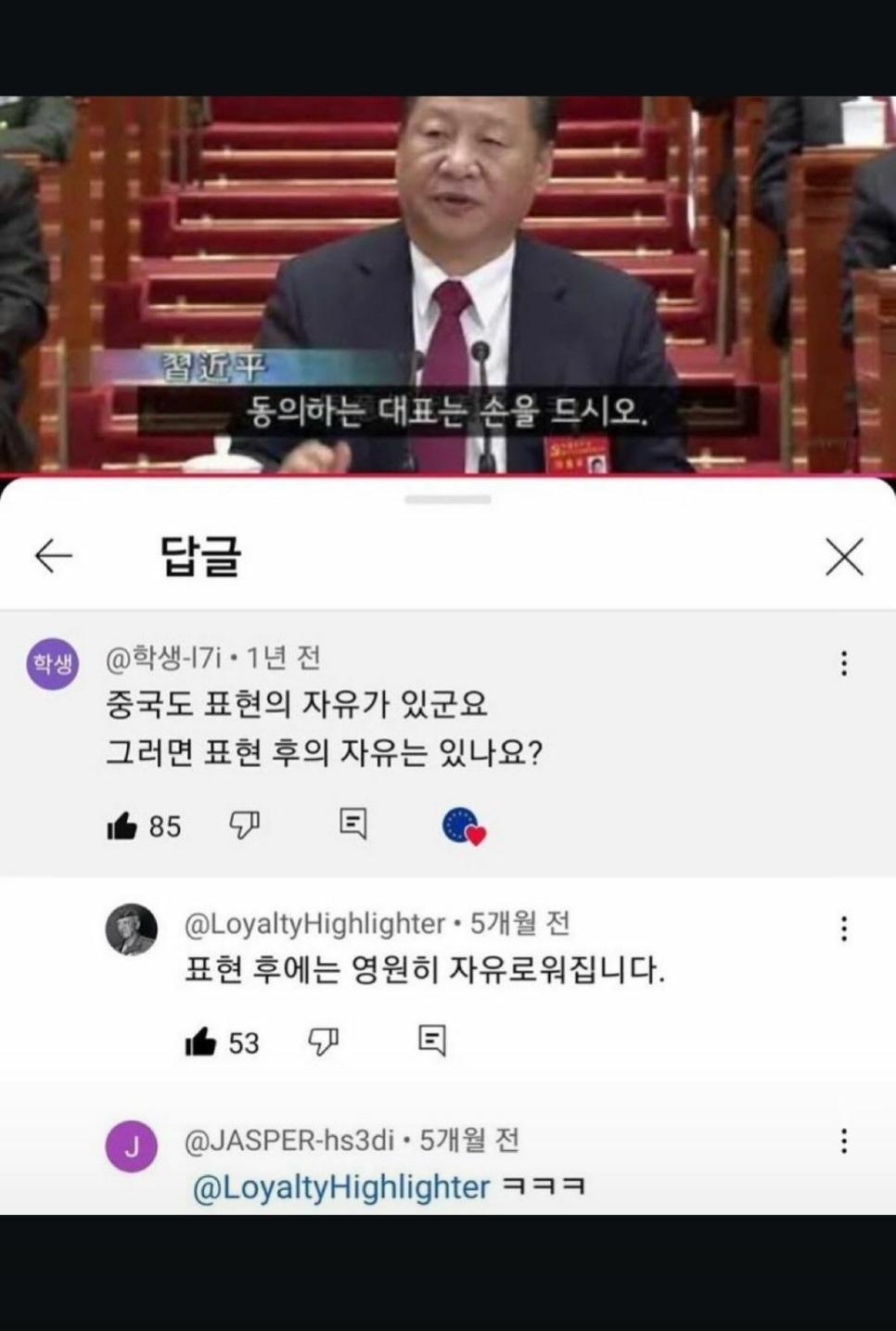Go back from the 답글 replies panel
Screen dimensions: 896x1331
tap(53, 556)
